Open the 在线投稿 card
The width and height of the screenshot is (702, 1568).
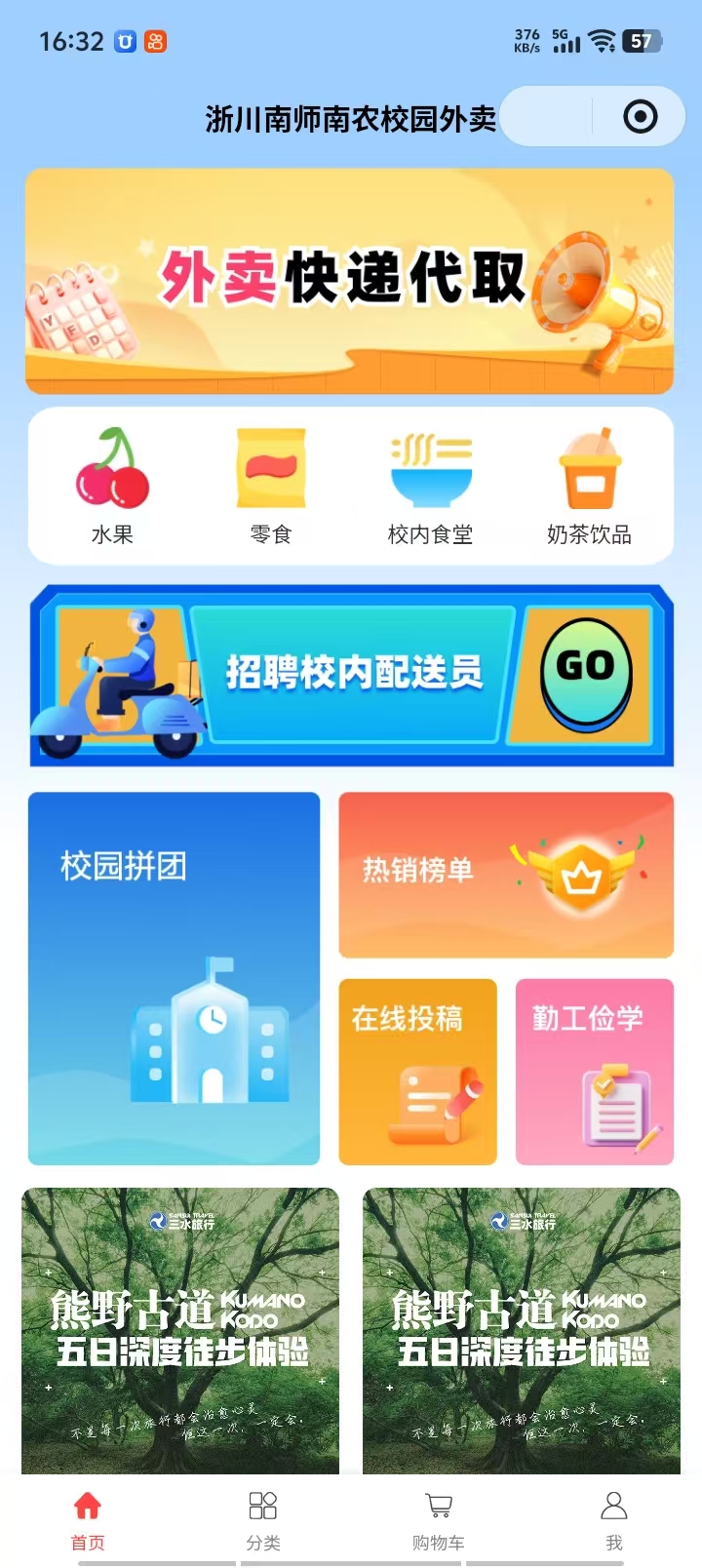(x=417, y=1071)
